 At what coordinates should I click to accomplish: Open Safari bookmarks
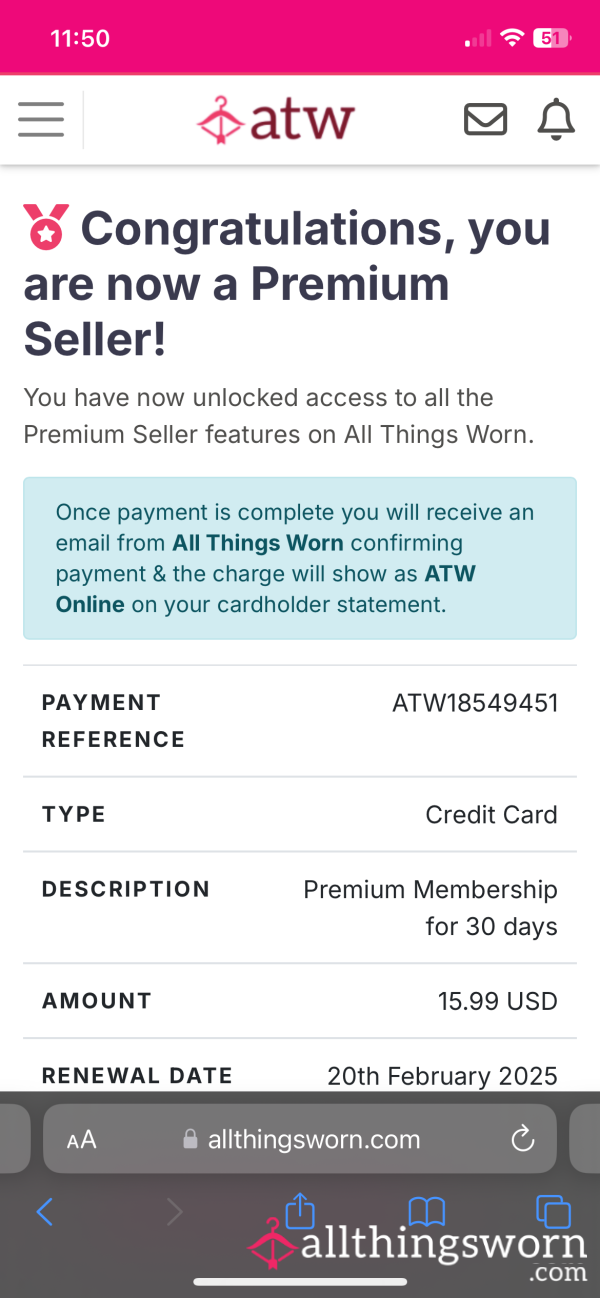[427, 1213]
